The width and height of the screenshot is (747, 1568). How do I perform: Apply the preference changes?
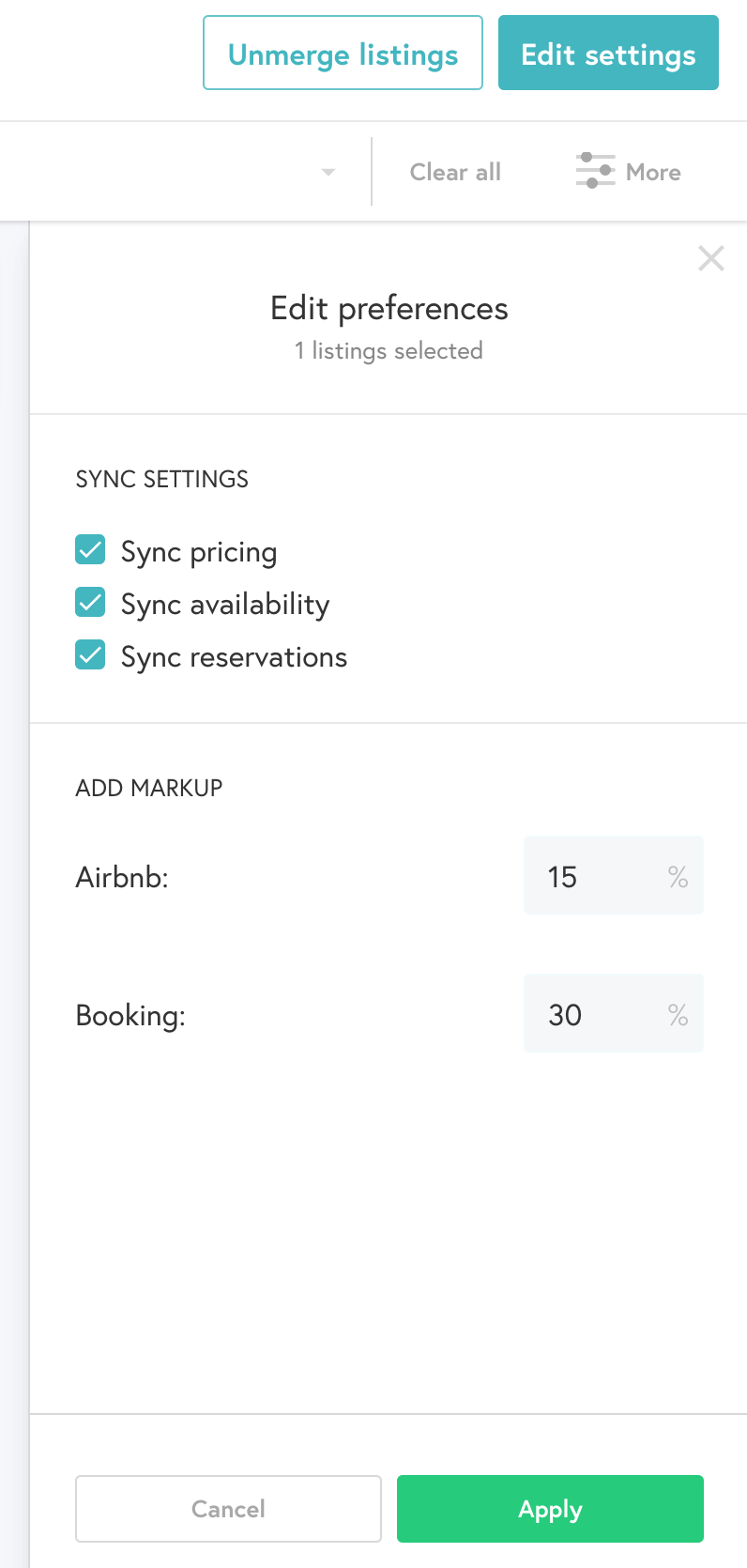click(x=550, y=1509)
